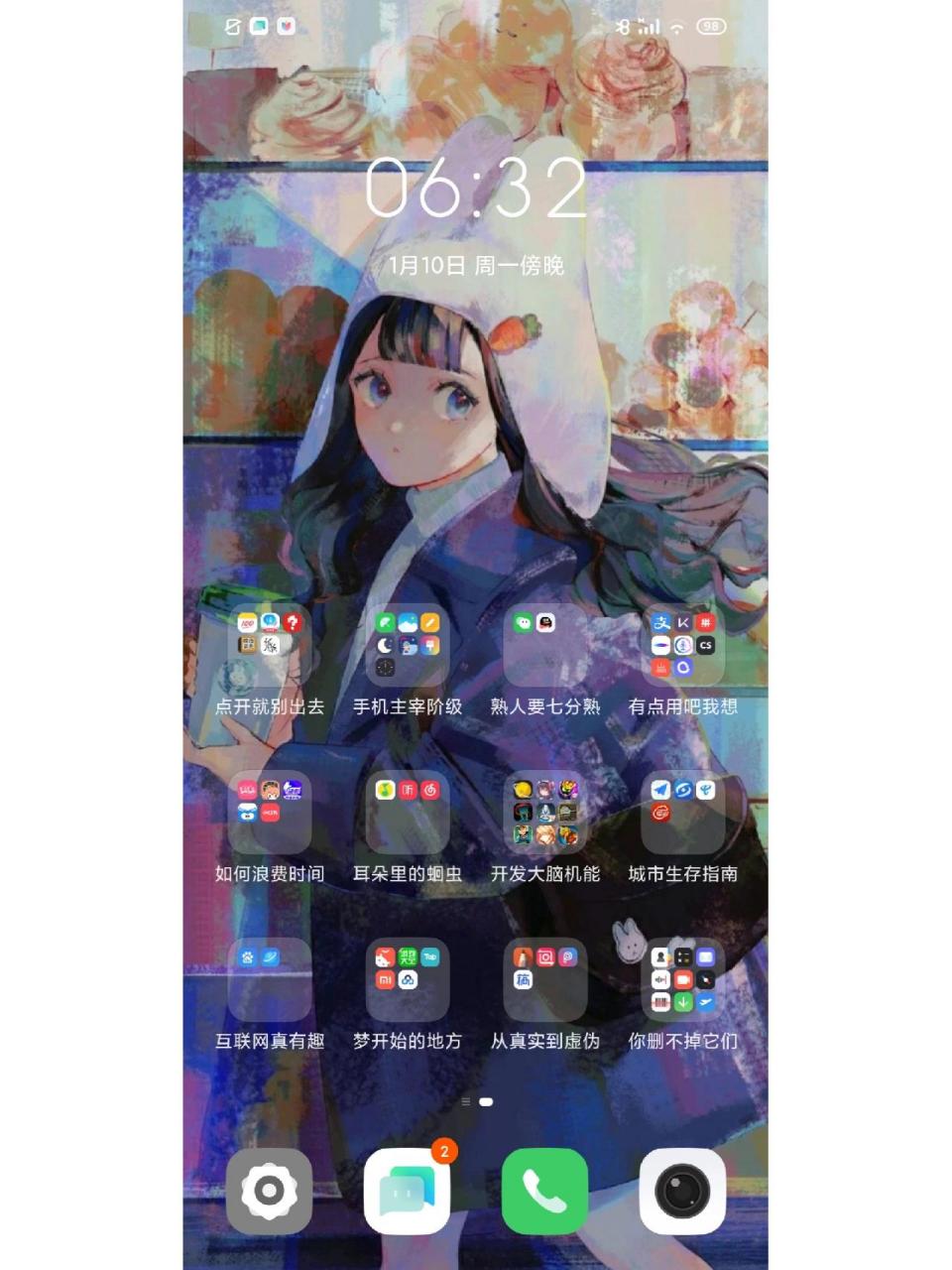952x1270 pixels.
Task: Open Messages with 2 unread notifications
Action: pos(408,1191)
